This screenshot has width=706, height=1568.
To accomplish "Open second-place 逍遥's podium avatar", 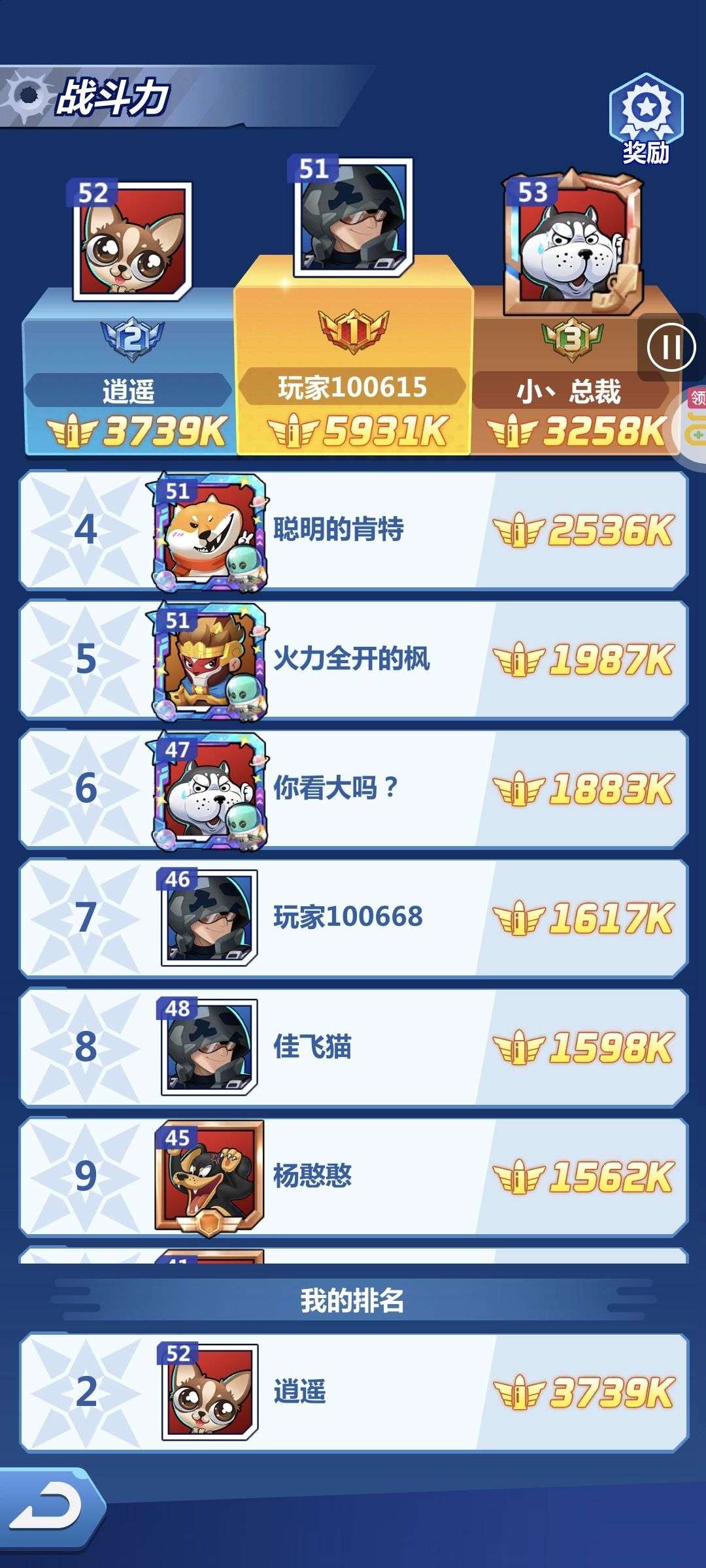I will 133,242.
